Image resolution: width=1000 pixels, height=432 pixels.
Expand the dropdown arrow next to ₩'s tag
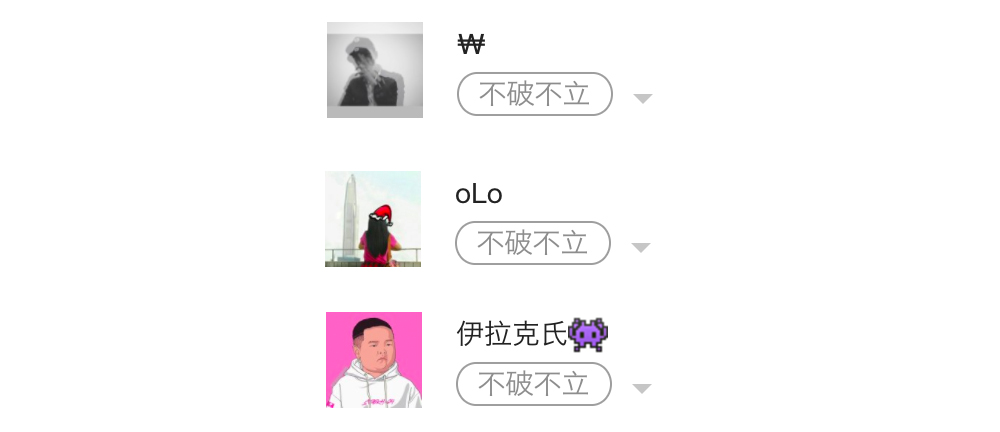[643, 98]
